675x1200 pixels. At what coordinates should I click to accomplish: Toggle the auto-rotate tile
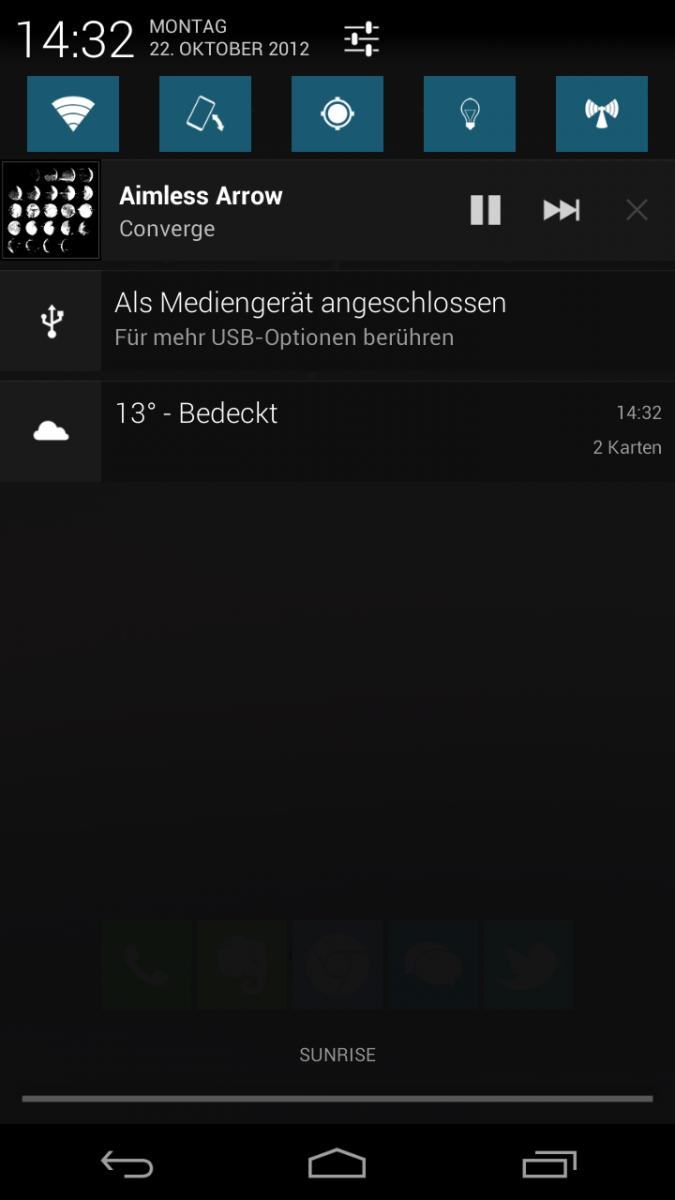(205, 114)
